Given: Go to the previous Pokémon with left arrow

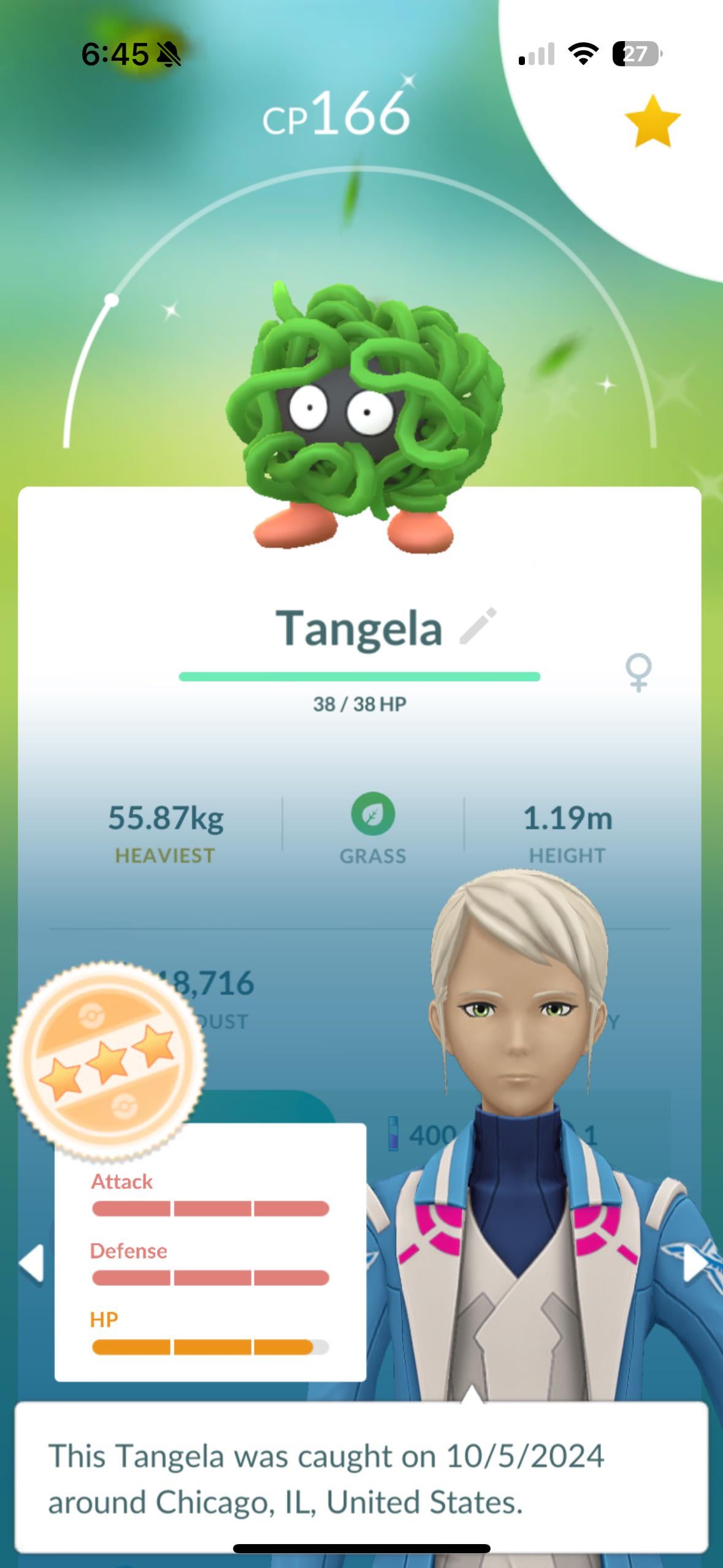Looking at the screenshot, I should coord(31,1263).
